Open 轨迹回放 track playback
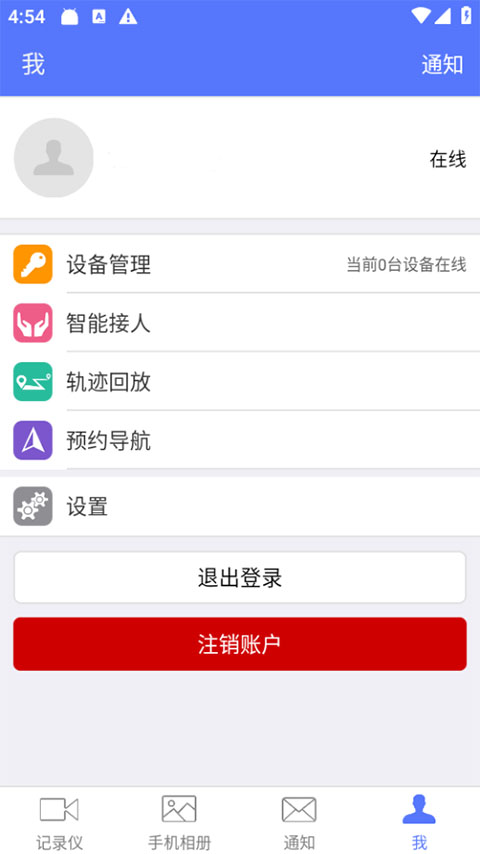The width and height of the screenshot is (480, 854). (240, 381)
